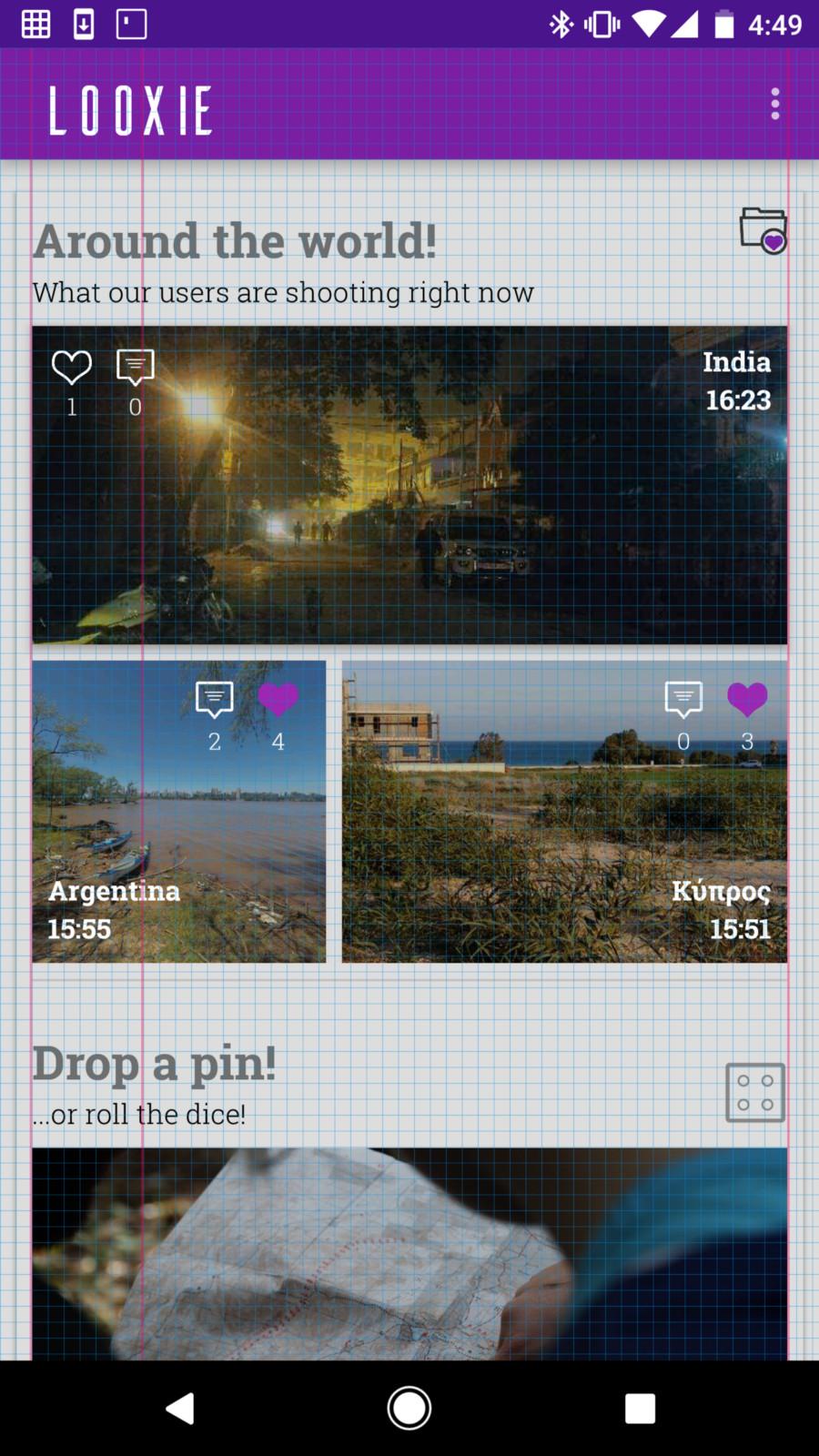Viewport: 819px width, 1456px height.
Task: Tap the heart on the Κύπρος photo
Action: click(747, 699)
